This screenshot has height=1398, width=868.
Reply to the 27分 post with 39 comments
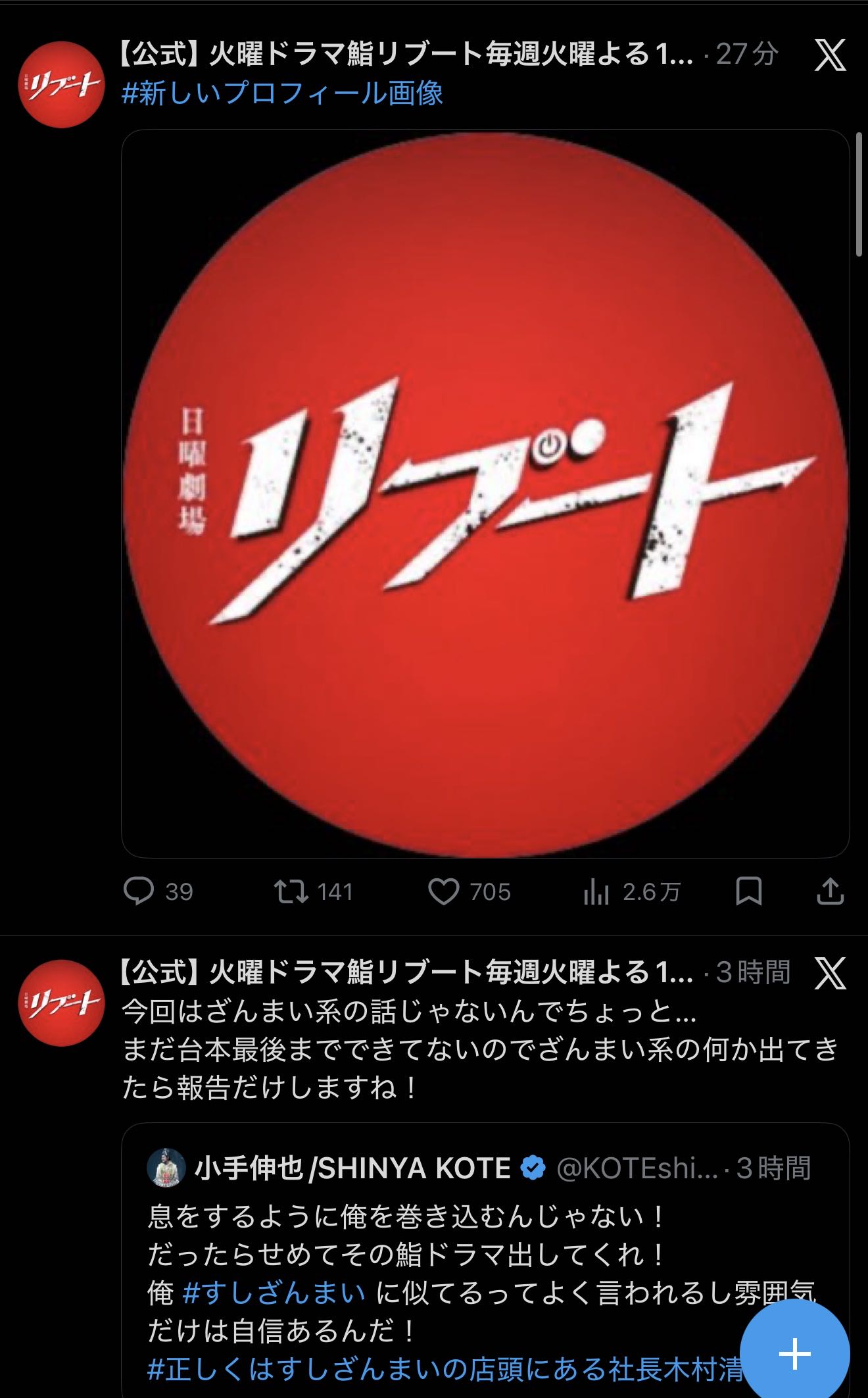pos(158,891)
